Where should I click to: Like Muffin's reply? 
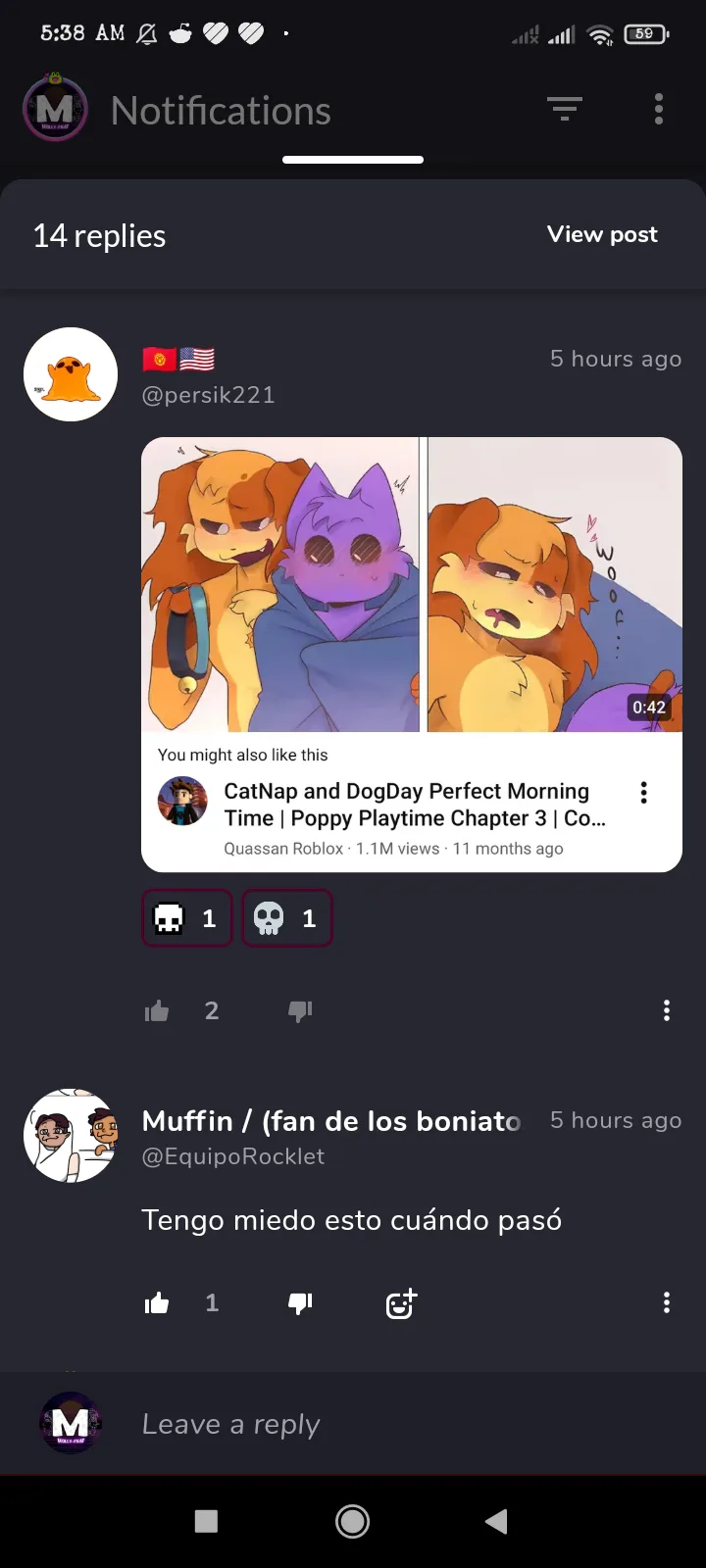tap(157, 1302)
